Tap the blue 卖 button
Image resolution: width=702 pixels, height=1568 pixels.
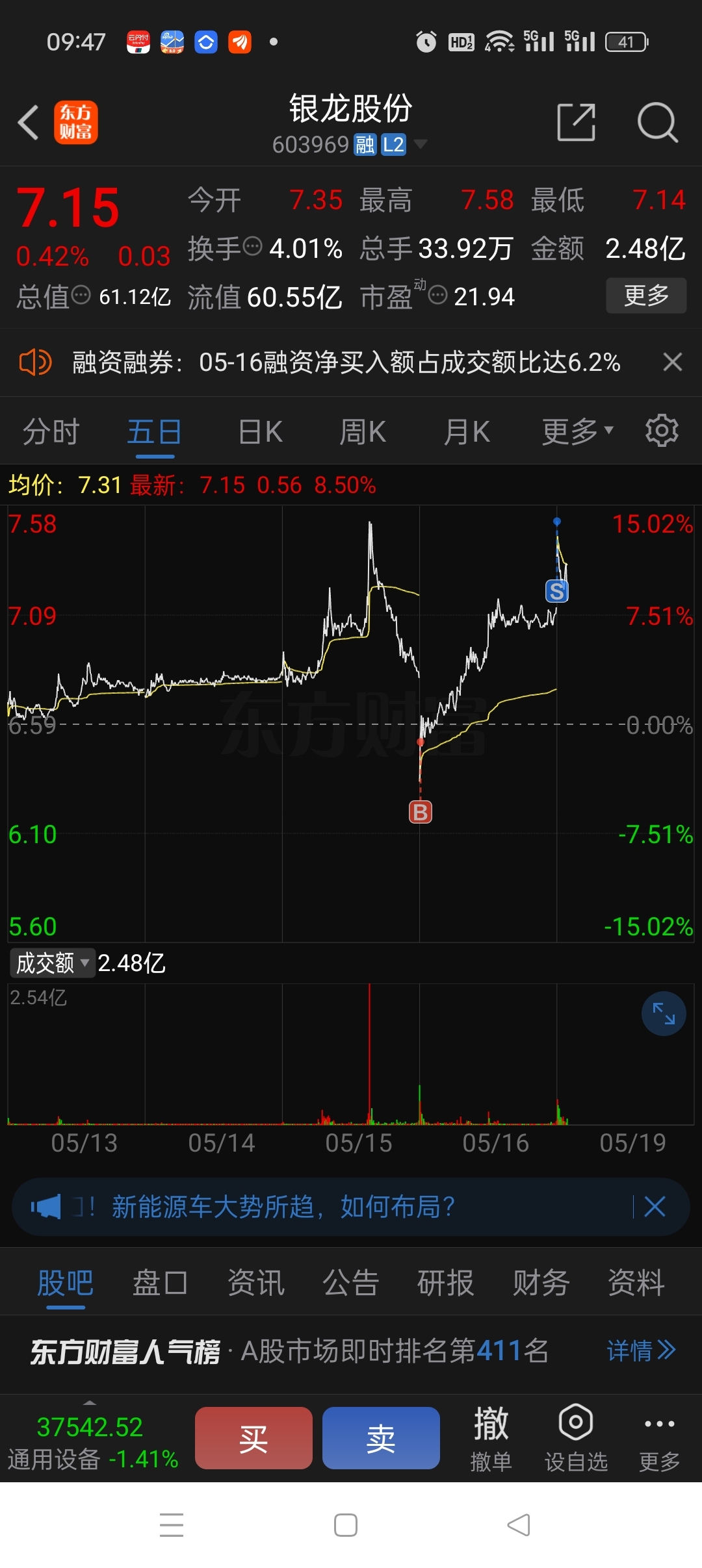tap(381, 1438)
